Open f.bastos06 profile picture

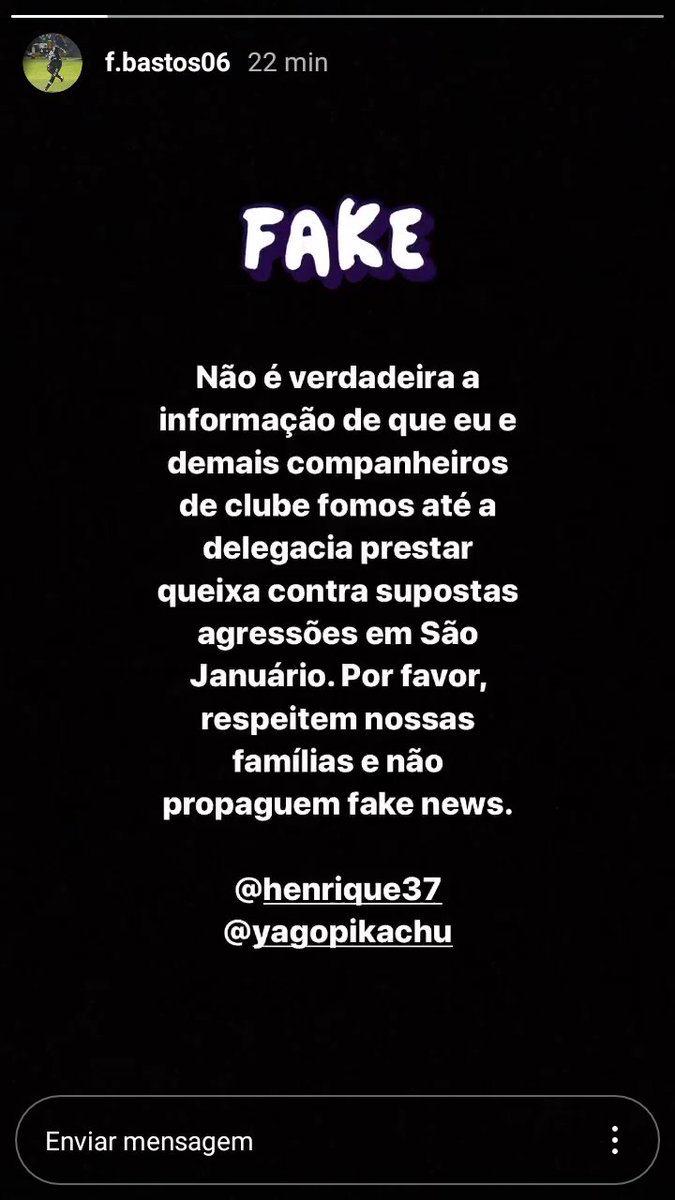tap(52, 62)
